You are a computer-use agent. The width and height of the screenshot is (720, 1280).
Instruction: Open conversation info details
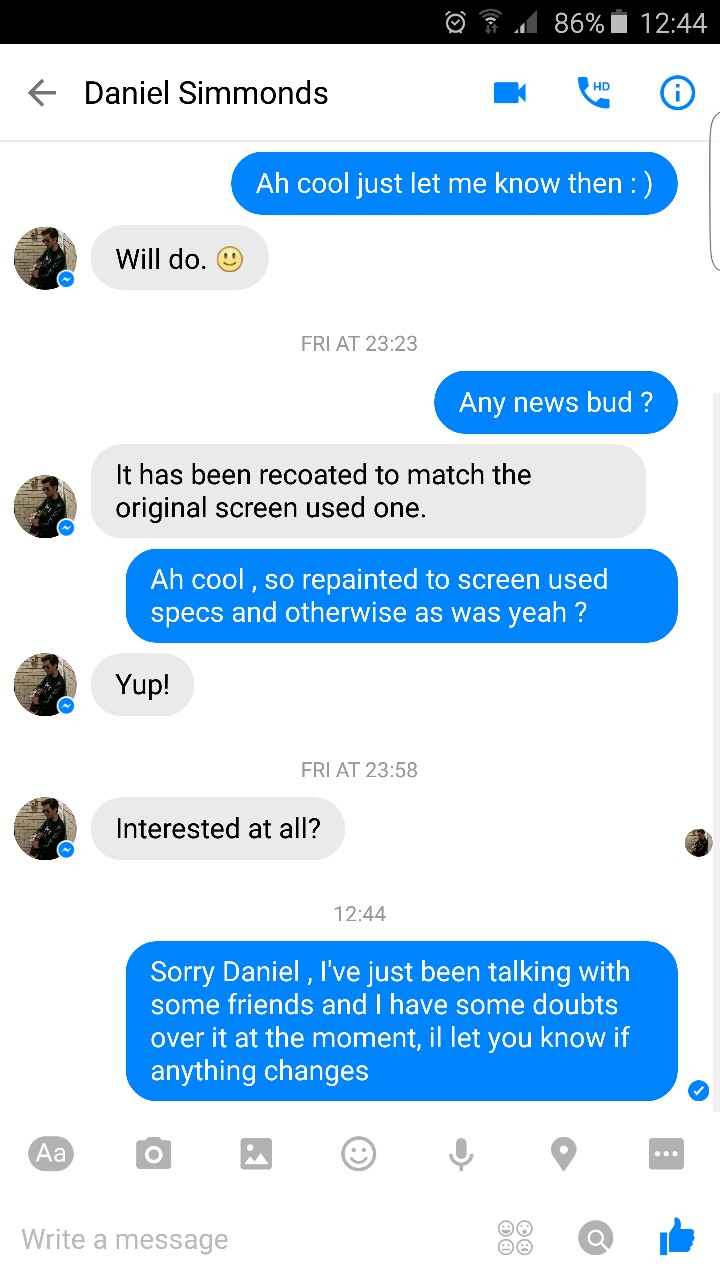coord(677,93)
